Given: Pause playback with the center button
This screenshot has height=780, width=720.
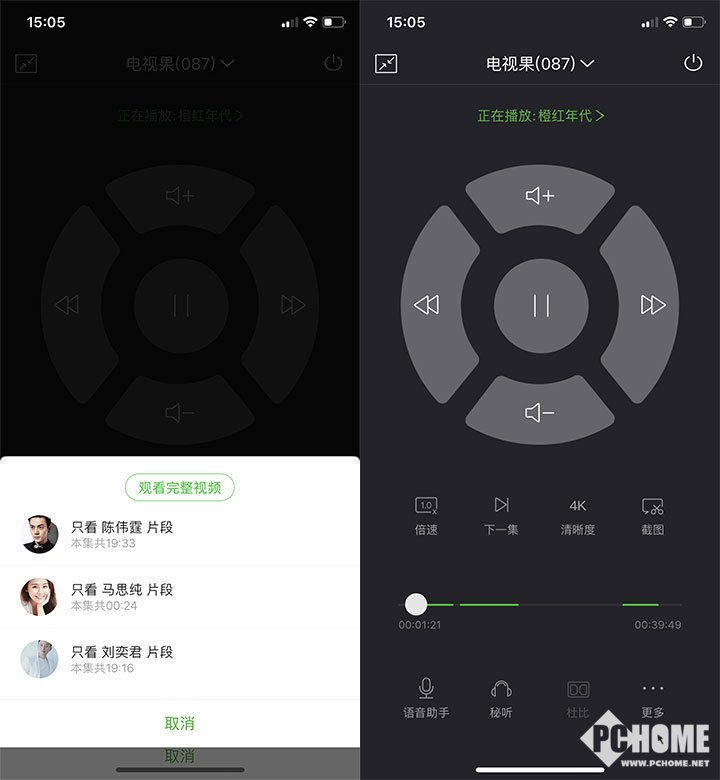Looking at the screenshot, I should (541, 305).
